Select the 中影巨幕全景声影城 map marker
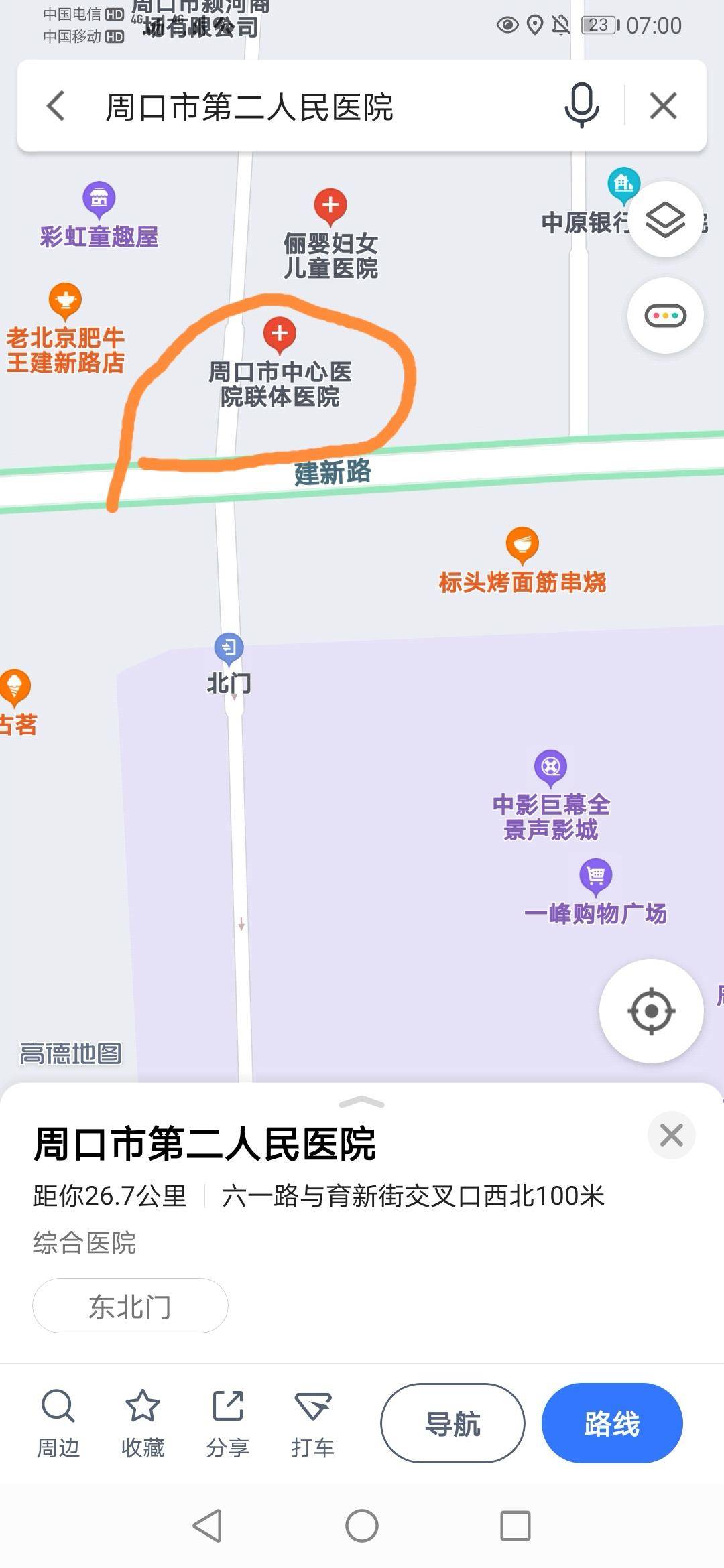Viewport: 724px width, 1568px height. pos(551,767)
